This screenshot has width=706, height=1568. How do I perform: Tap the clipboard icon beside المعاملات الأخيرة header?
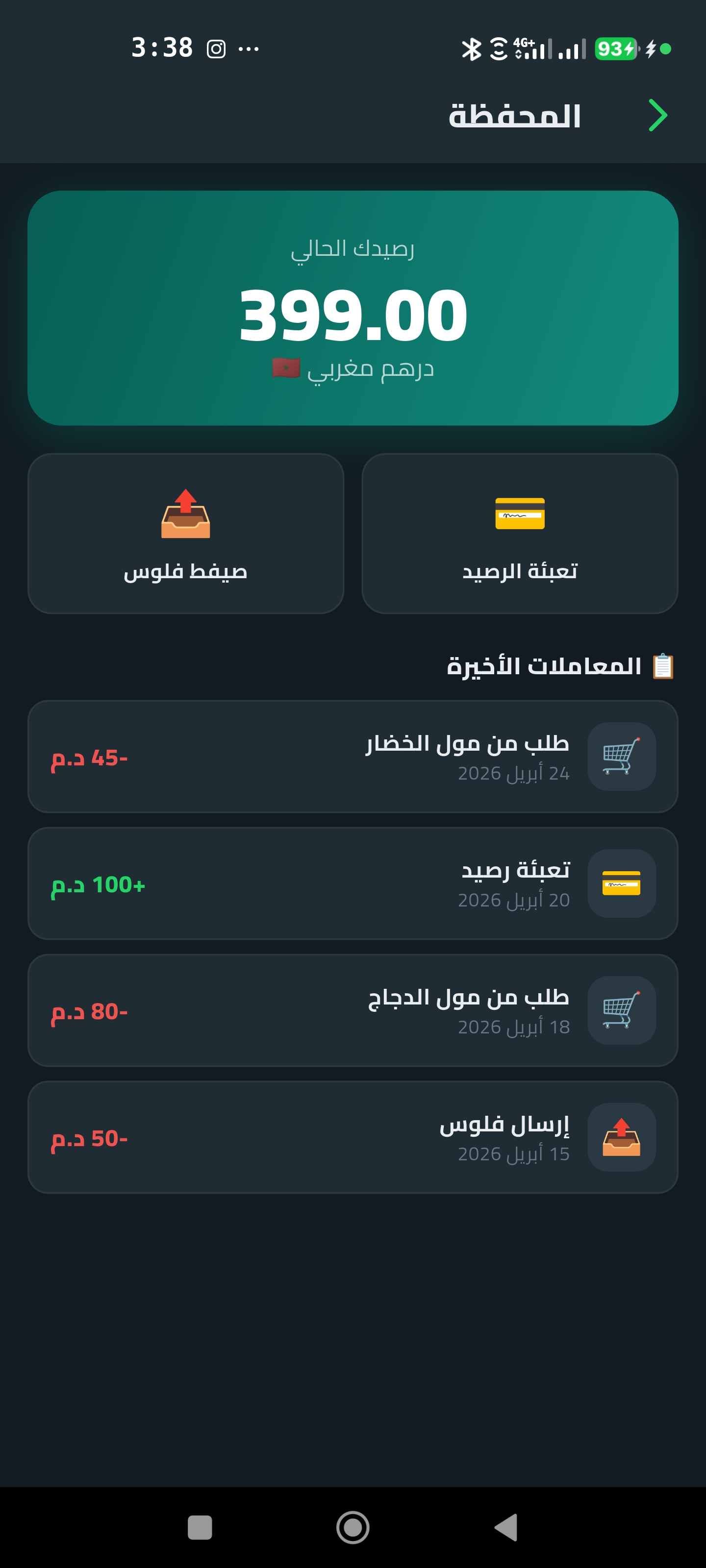(663, 665)
